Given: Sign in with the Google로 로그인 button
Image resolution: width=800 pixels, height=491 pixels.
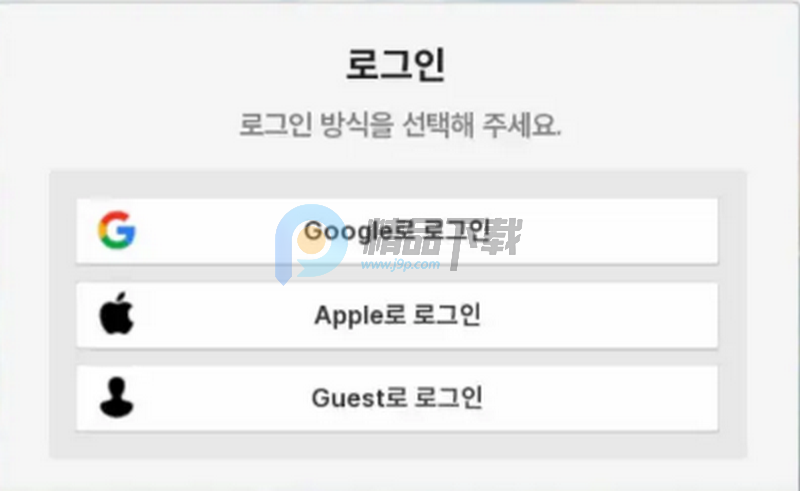Looking at the screenshot, I should pos(397,231).
